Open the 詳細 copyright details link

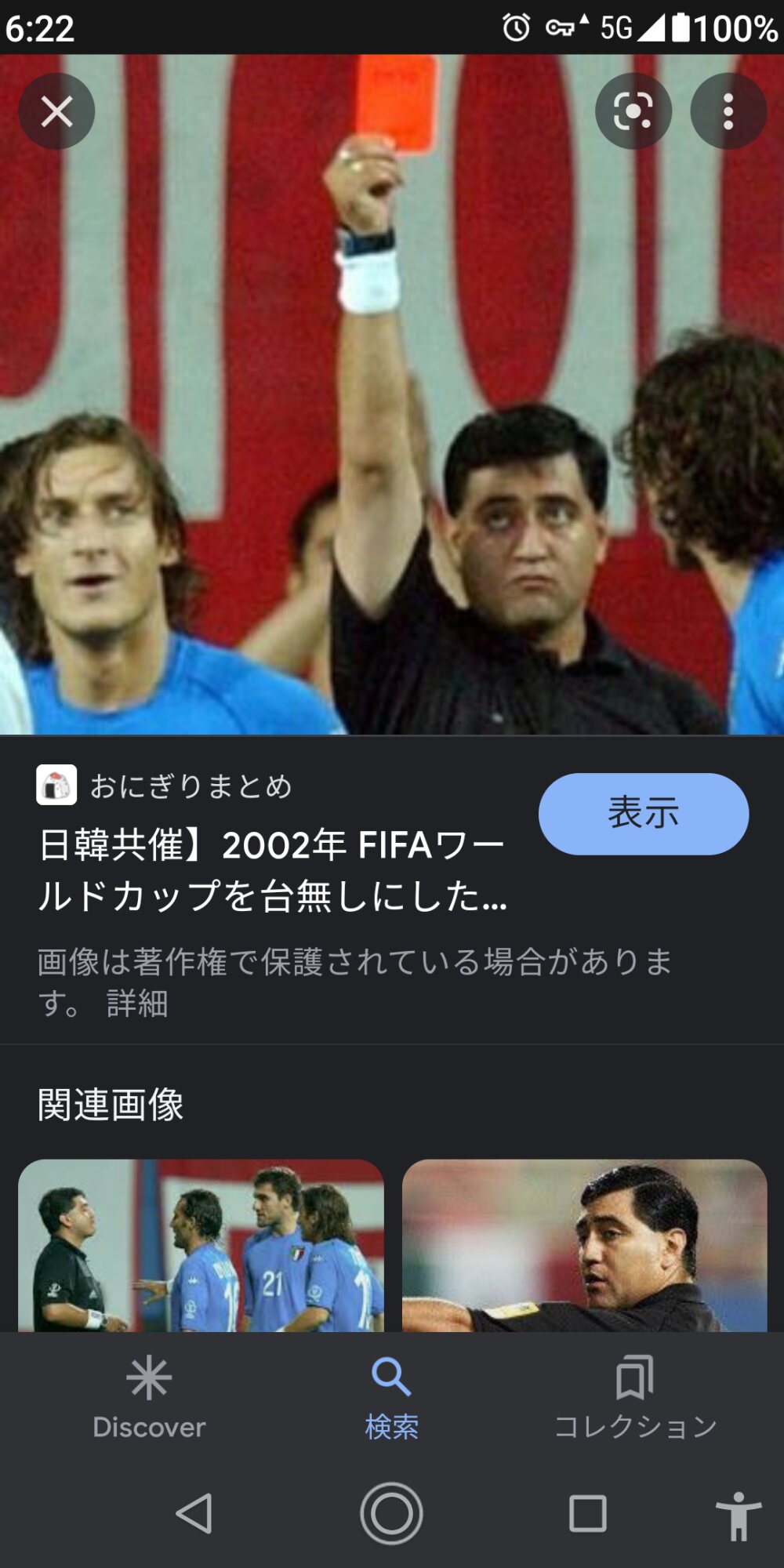pyautogui.click(x=137, y=1004)
